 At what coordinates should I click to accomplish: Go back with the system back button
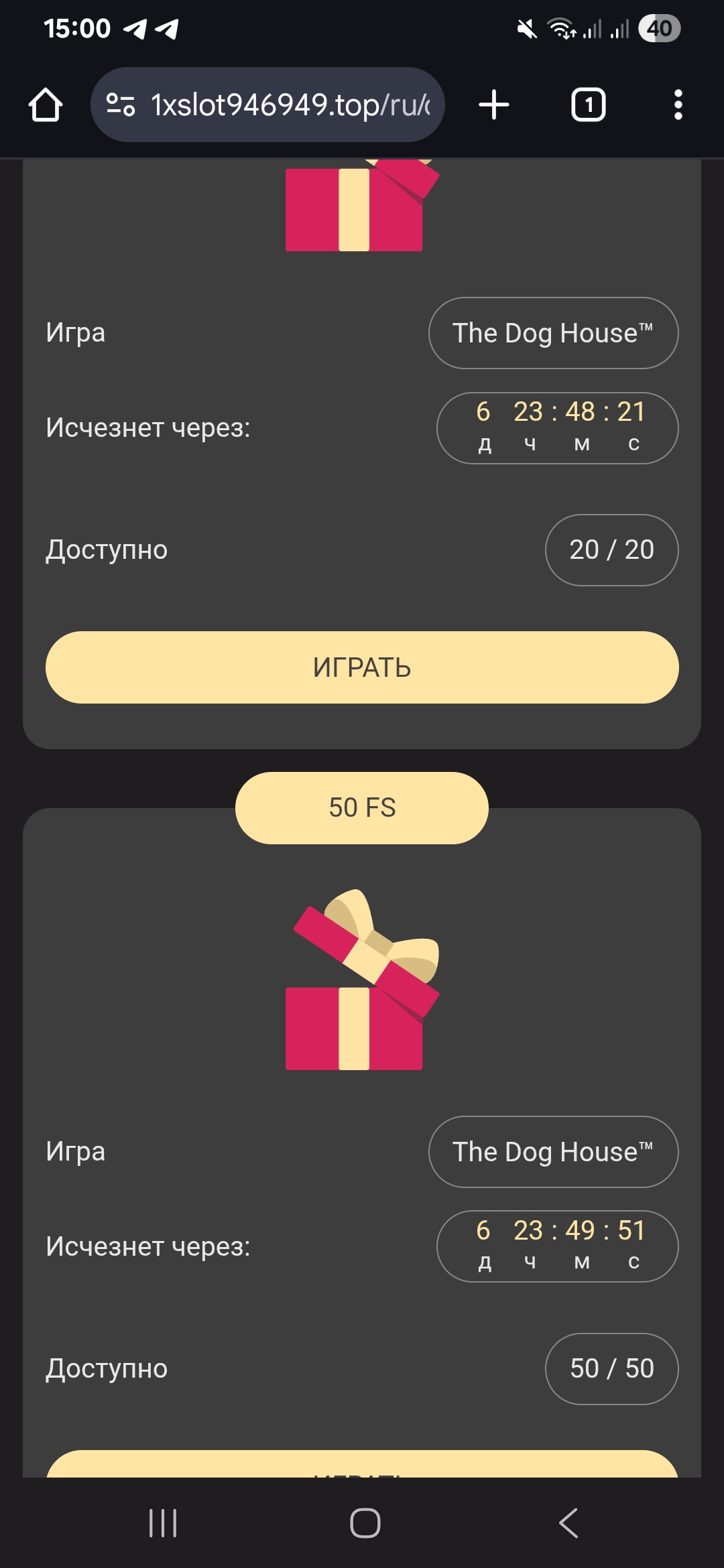tap(568, 1522)
